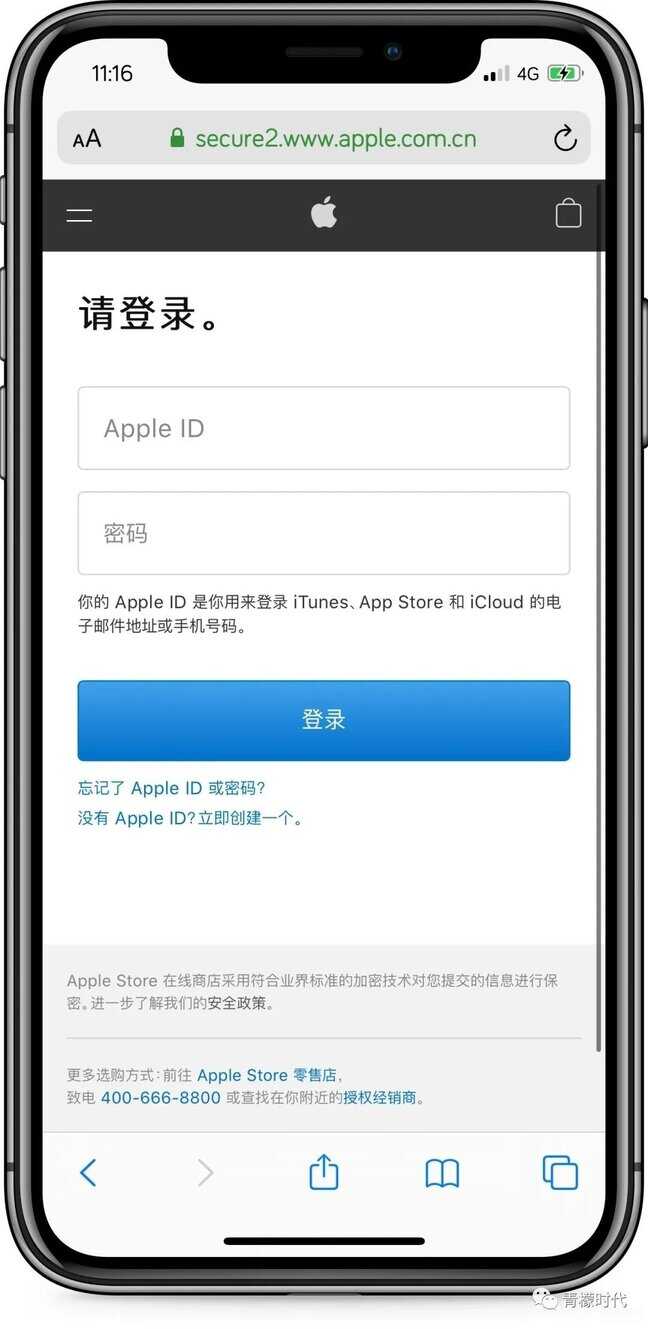Open the AA reader options

(x=87, y=139)
